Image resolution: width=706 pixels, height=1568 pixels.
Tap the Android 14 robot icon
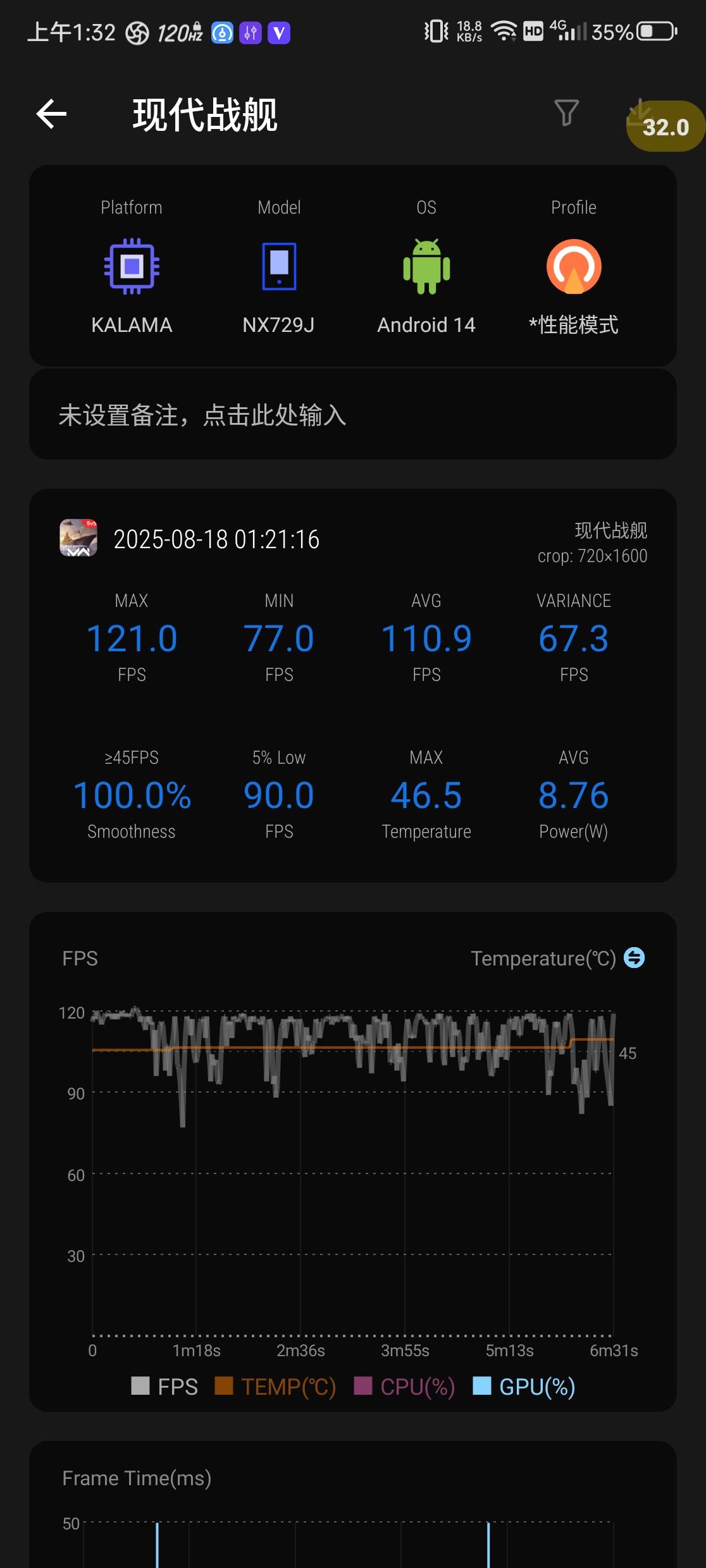click(x=426, y=267)
